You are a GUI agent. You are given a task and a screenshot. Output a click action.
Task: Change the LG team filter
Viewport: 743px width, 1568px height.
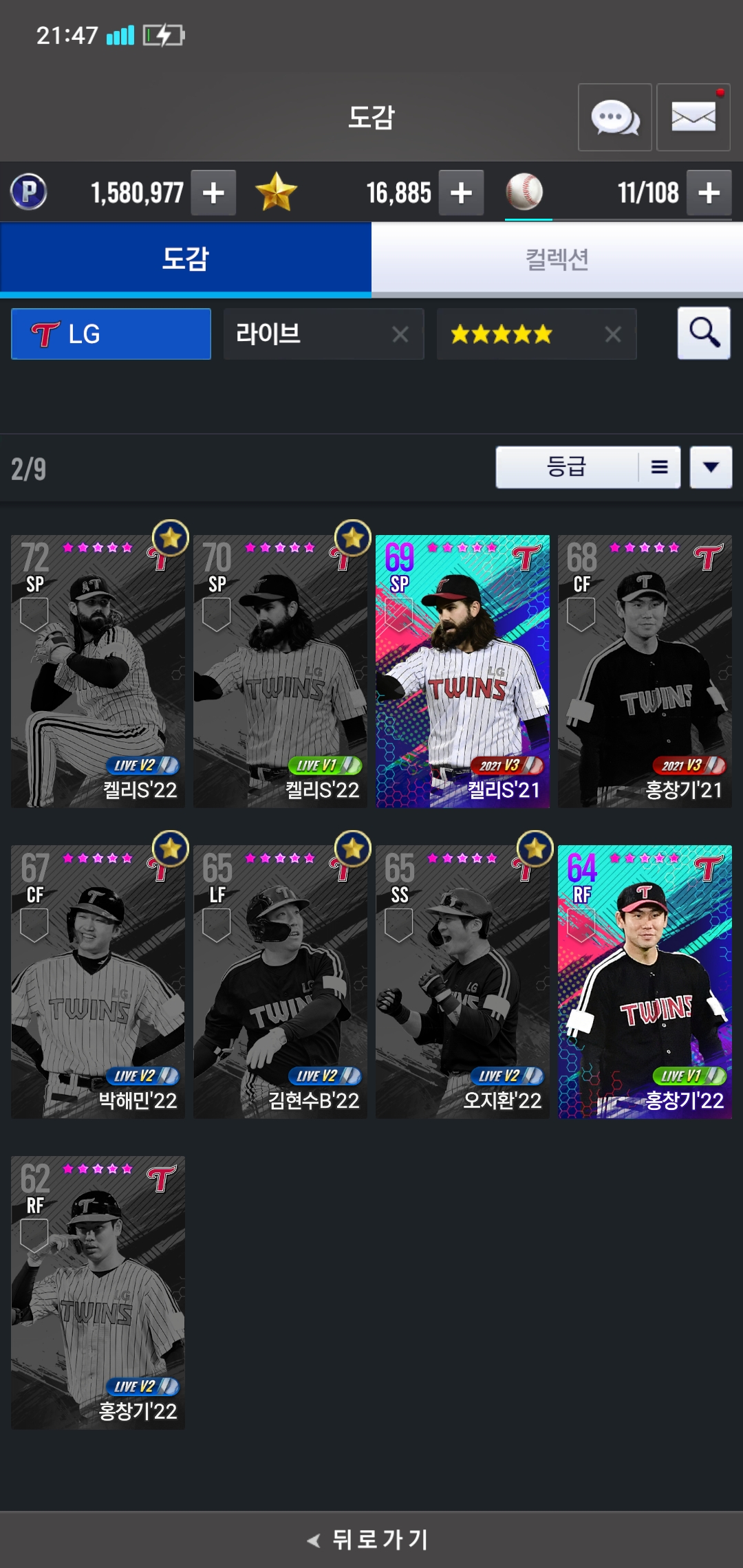(111, 334)
